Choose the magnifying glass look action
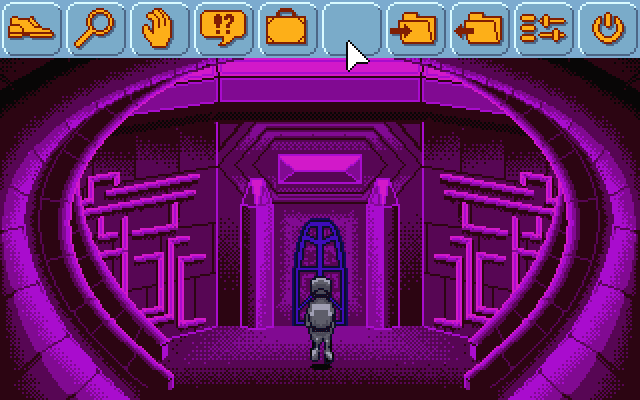Image resolution: width=640 pixels, height=400 pixels. pos(95,27)
